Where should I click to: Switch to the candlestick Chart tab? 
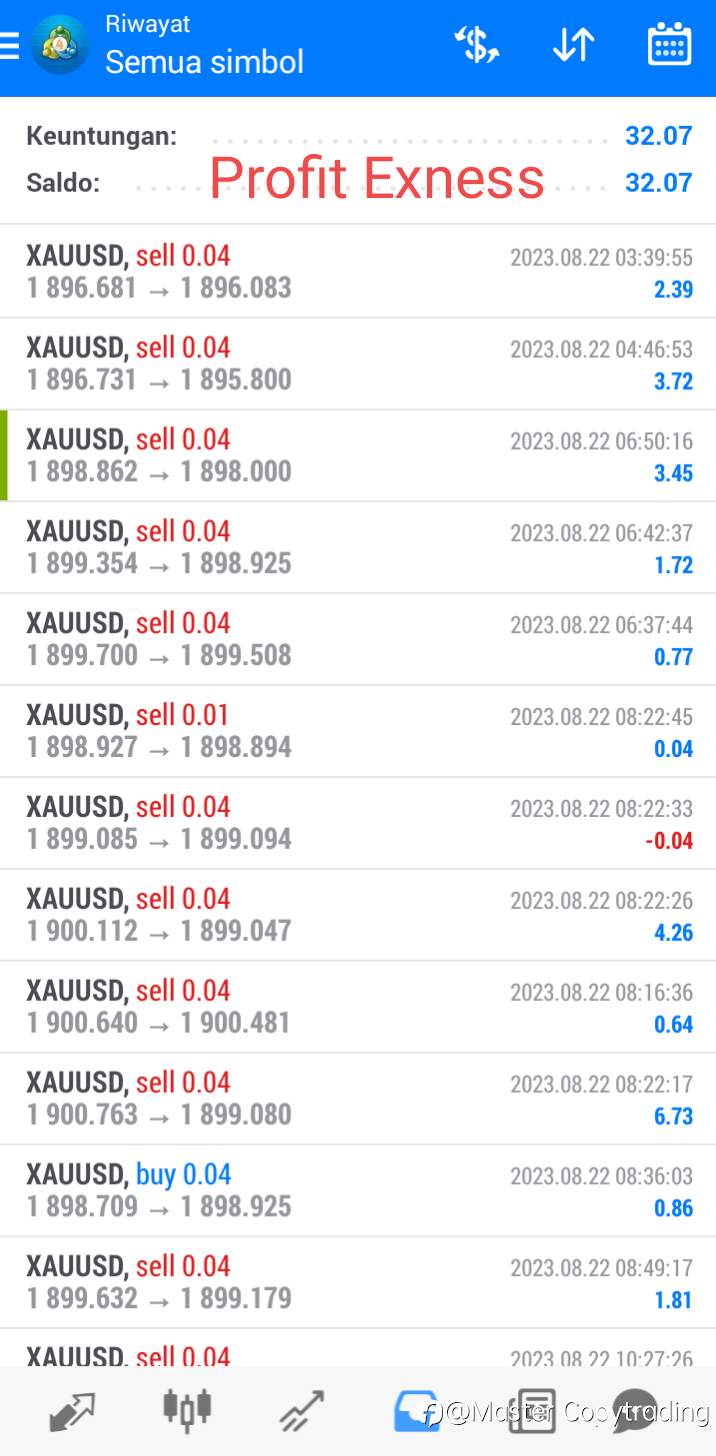pos(187,1408)
